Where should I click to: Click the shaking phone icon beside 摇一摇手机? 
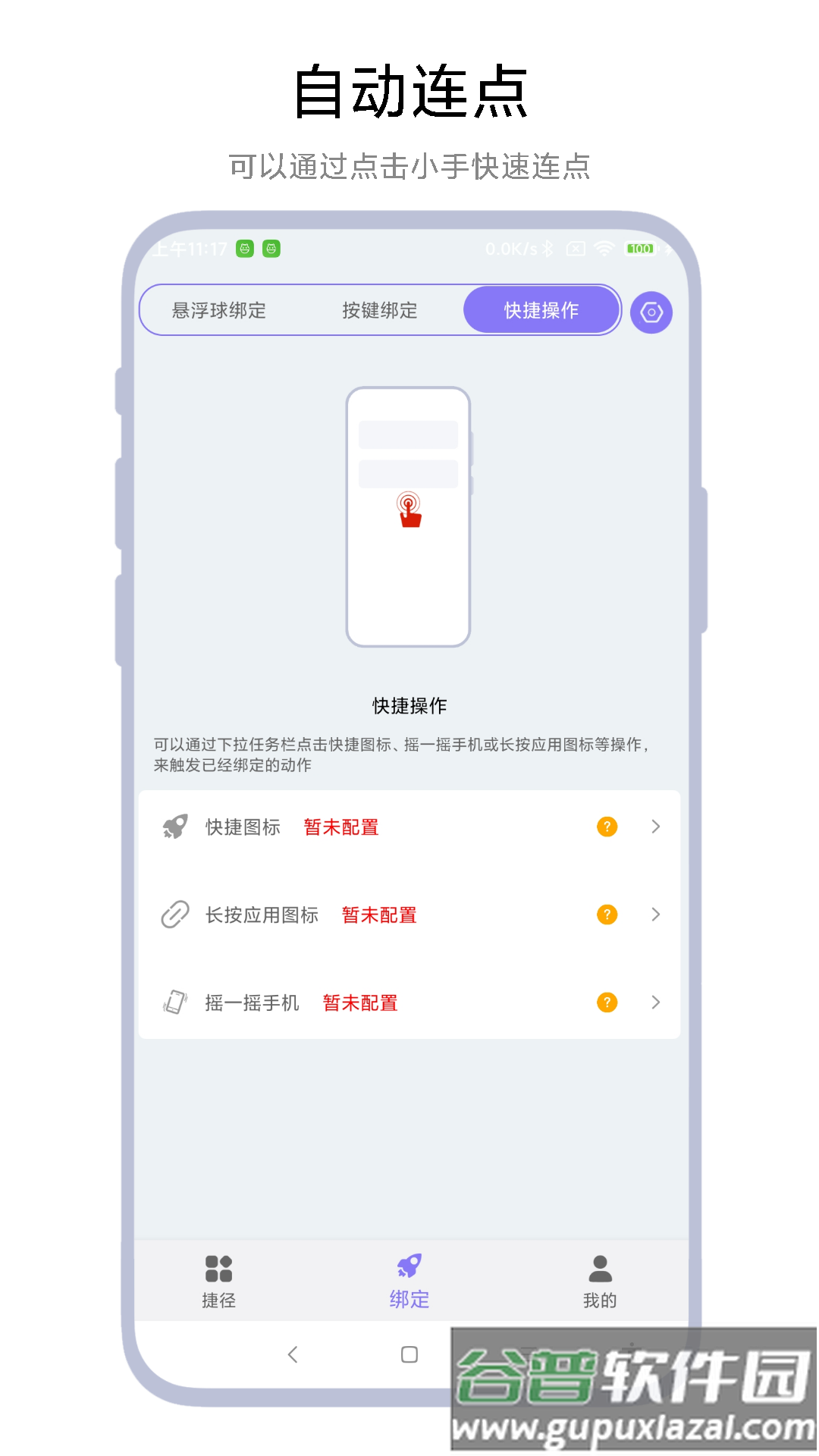(x=175, y=1003)
